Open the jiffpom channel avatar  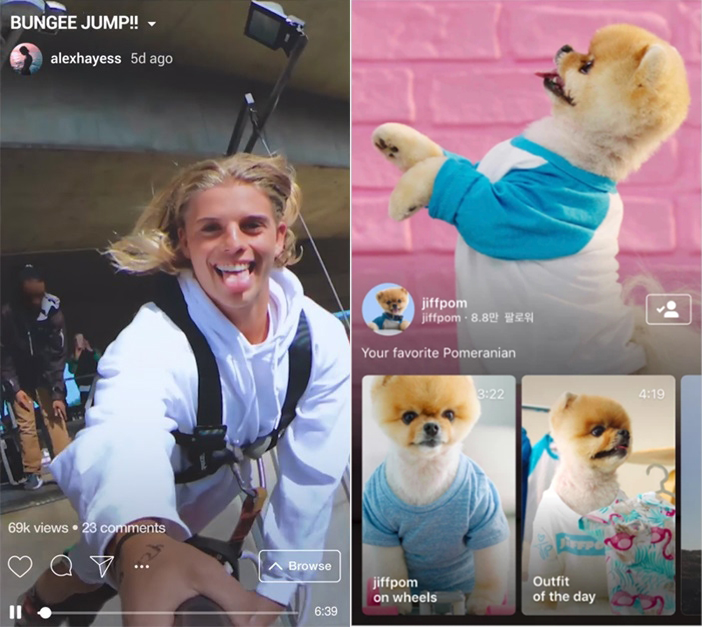[388, 309]
